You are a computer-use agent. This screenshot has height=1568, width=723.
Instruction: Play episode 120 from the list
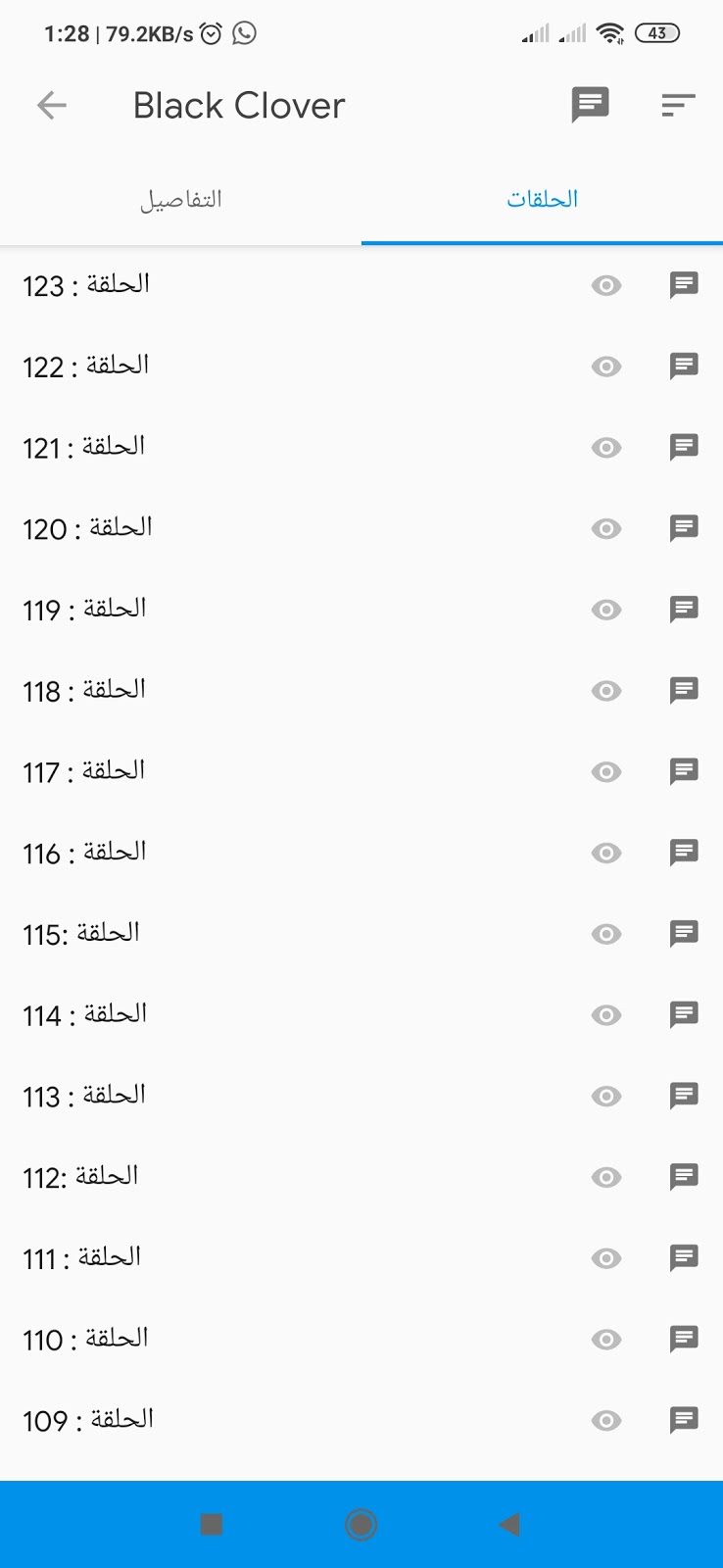[87, 528]
